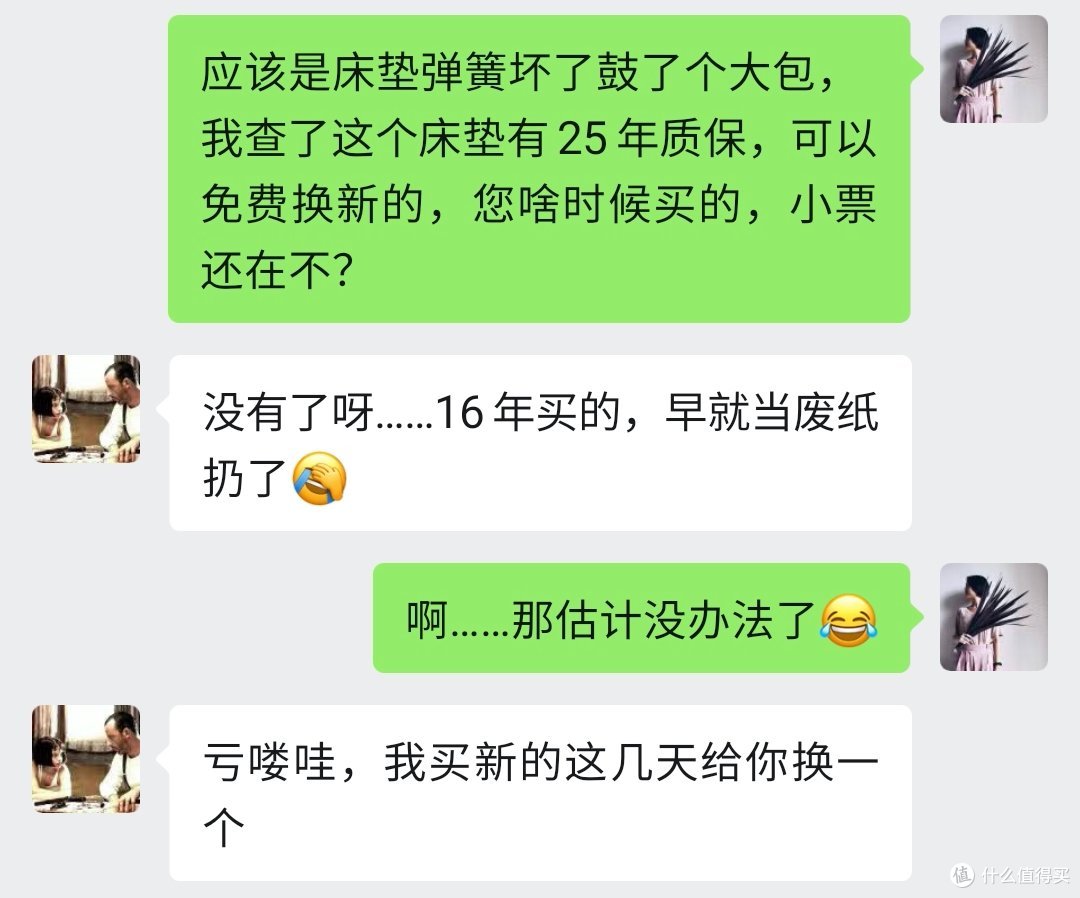View contact profile from the 亏喽哇 message avatar
Image resolution: width=1080 pixels, height=898 pixels.
pos(86,759)
